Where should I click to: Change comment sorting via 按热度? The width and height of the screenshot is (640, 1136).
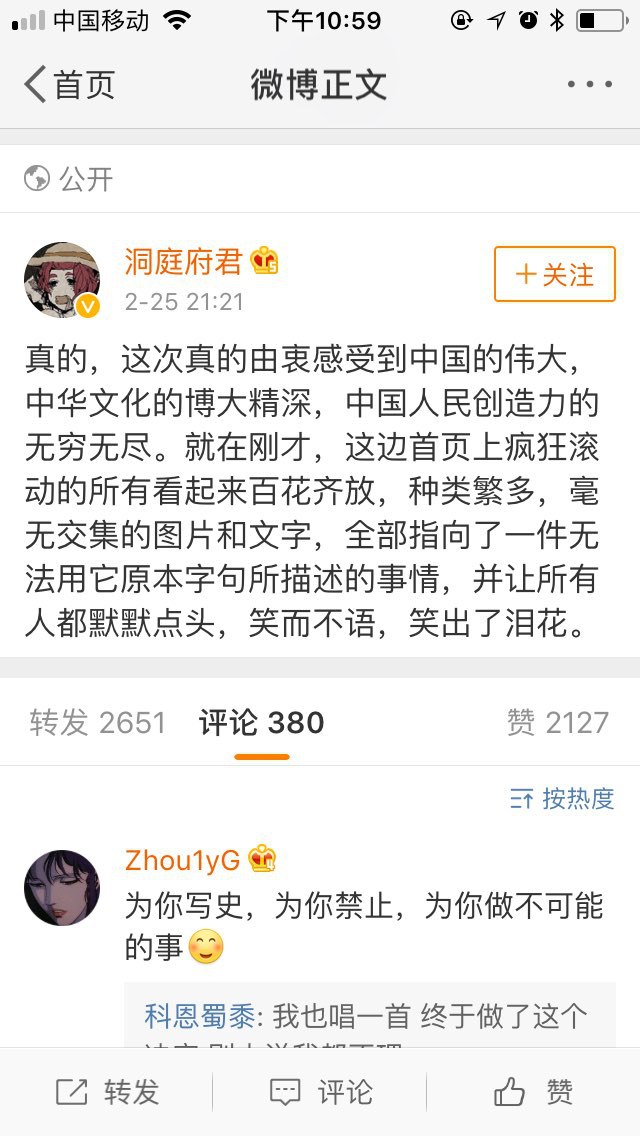pyautogui.click(x=562, y=798)
